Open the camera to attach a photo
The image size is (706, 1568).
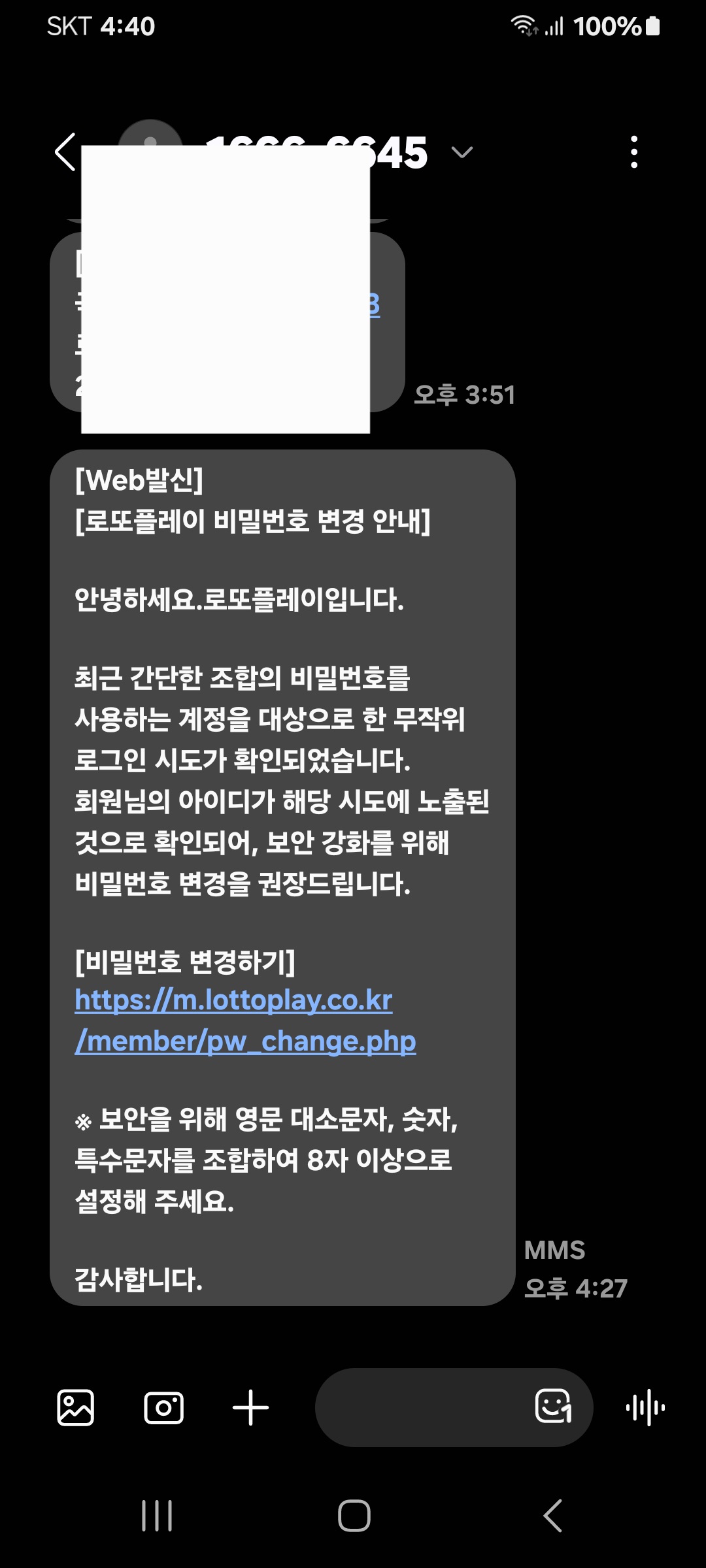163,1408
